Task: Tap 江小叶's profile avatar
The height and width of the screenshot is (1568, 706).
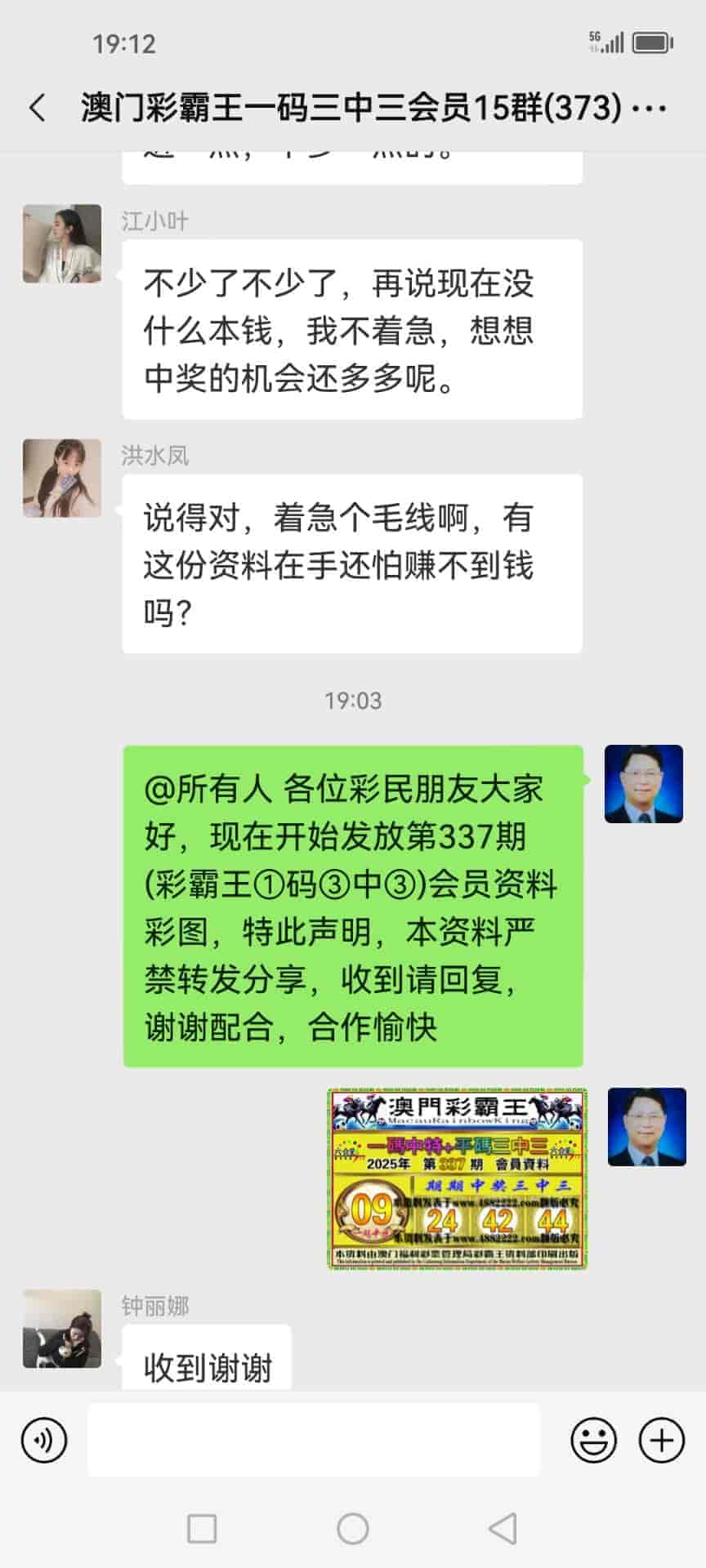Action: [62, 243]
